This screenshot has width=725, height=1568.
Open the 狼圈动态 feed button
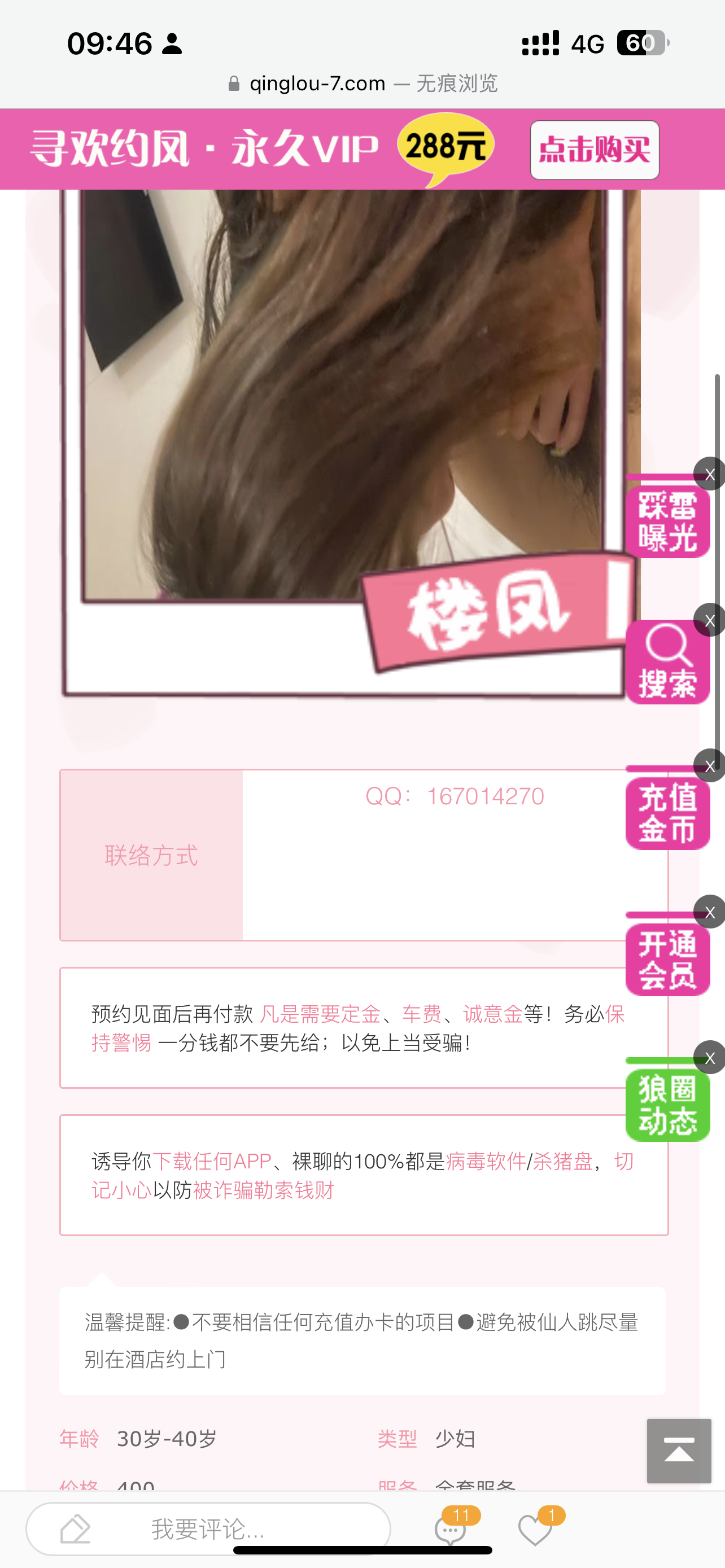[x=667, y=1105]
